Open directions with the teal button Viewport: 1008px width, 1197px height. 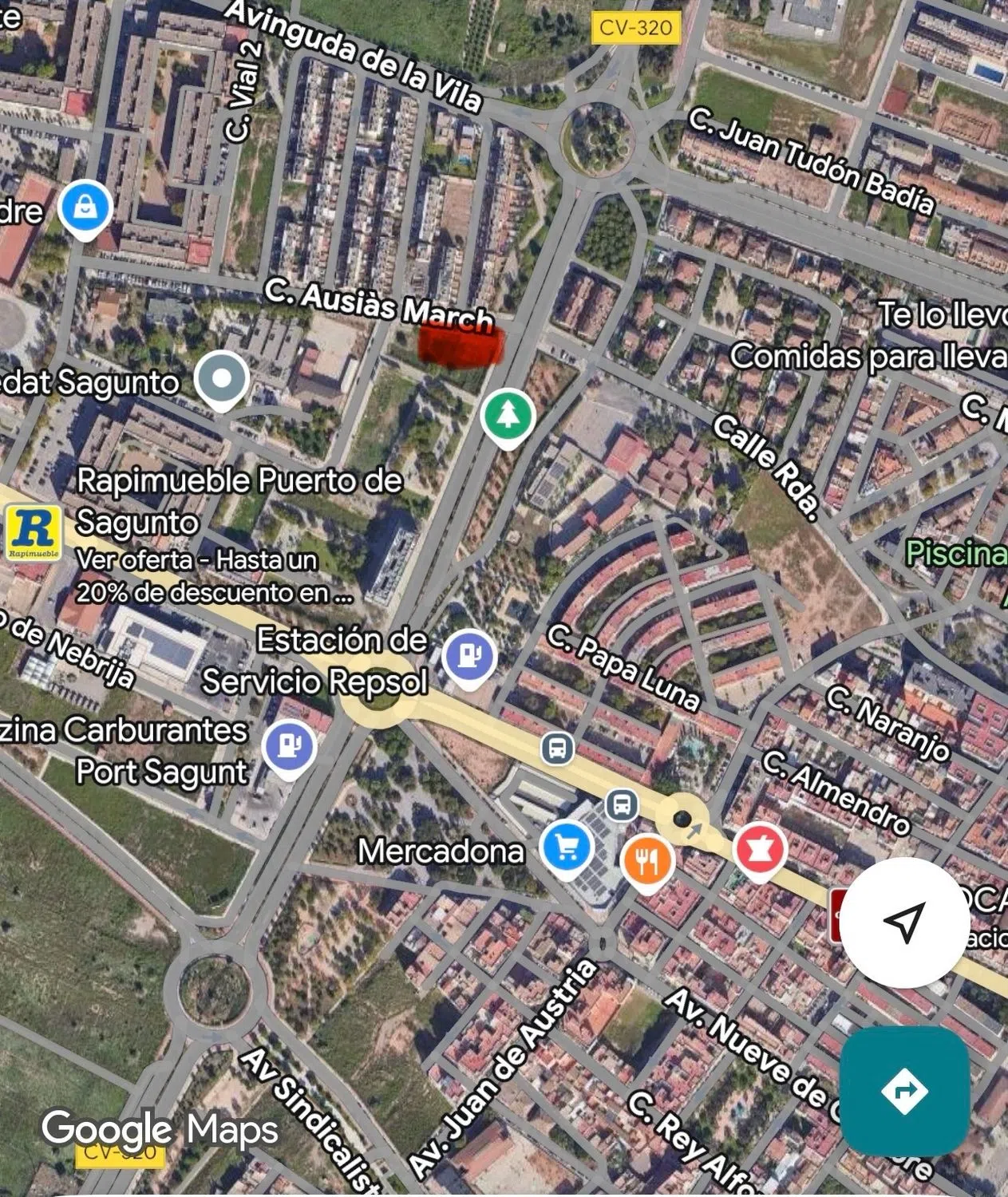pyautogui.click(x=903, y=1090)
